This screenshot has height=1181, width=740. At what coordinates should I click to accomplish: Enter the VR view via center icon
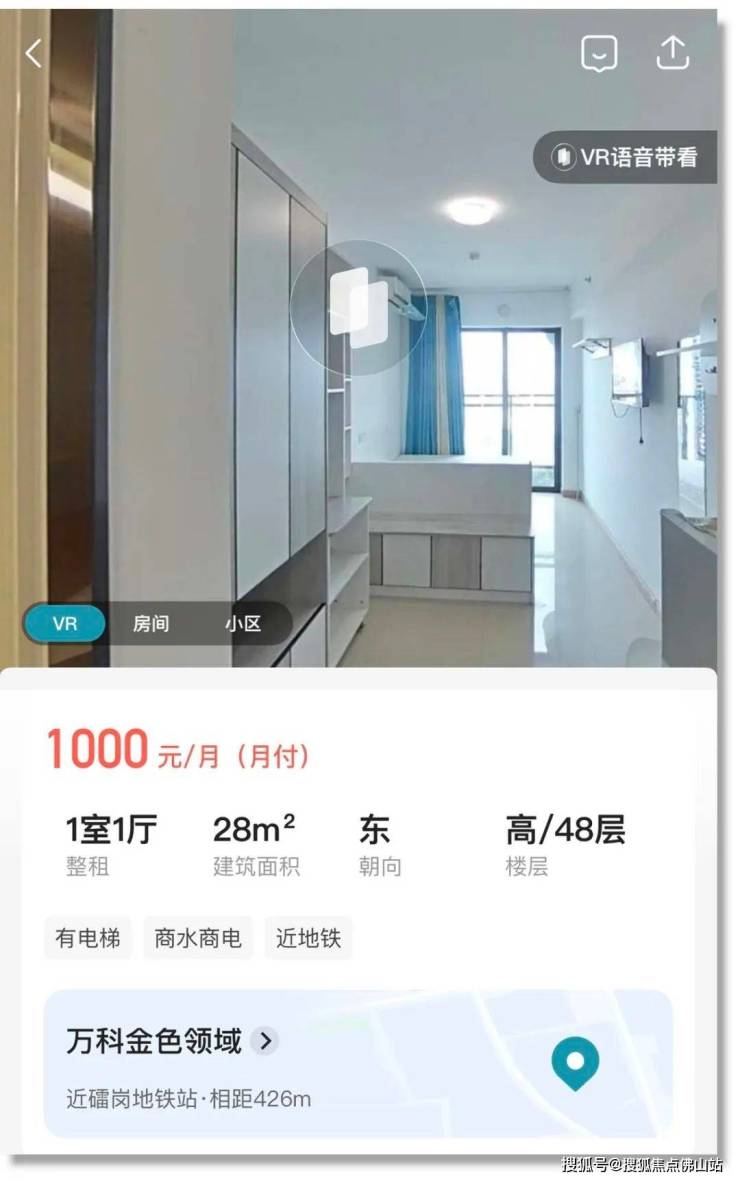pos(358,307)
